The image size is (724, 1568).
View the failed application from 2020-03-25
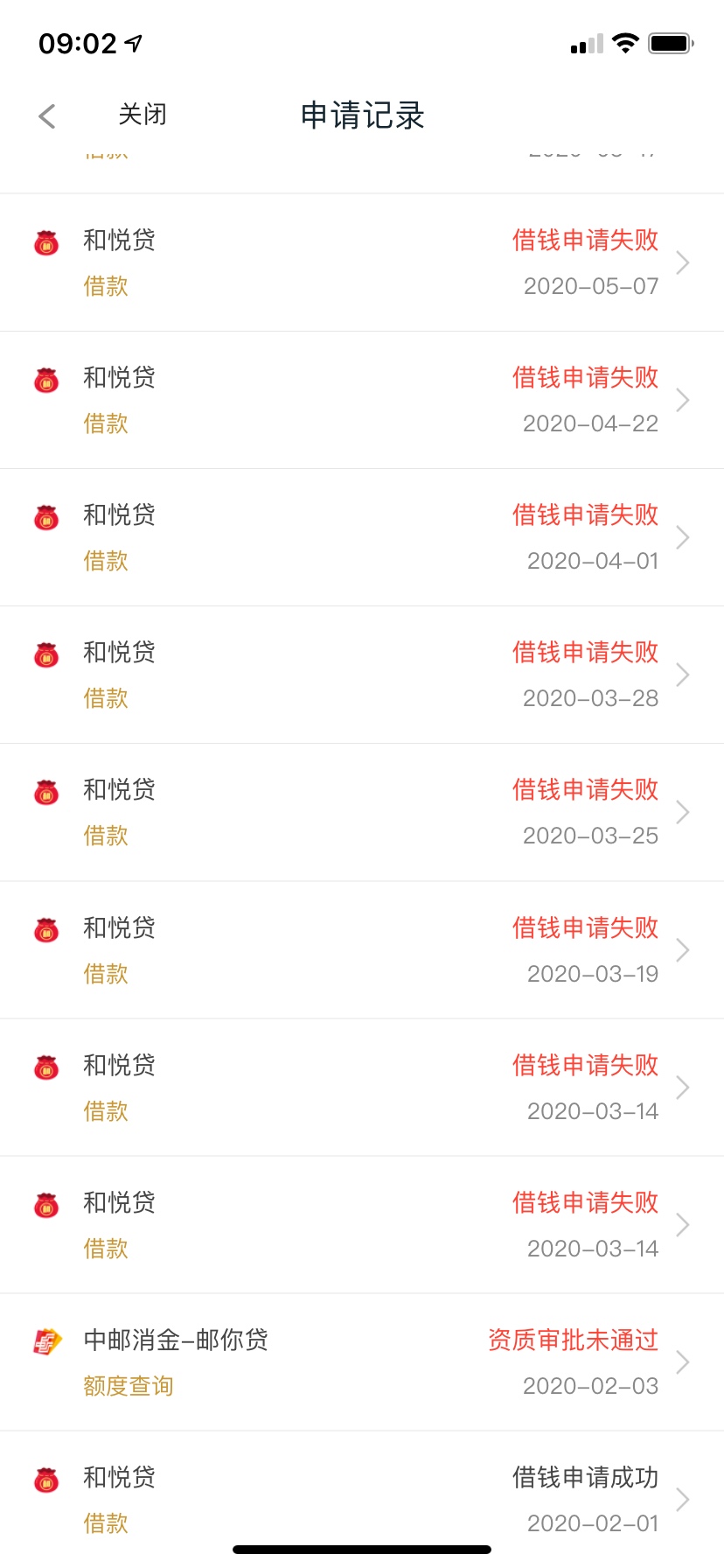[x=362, y=812]
